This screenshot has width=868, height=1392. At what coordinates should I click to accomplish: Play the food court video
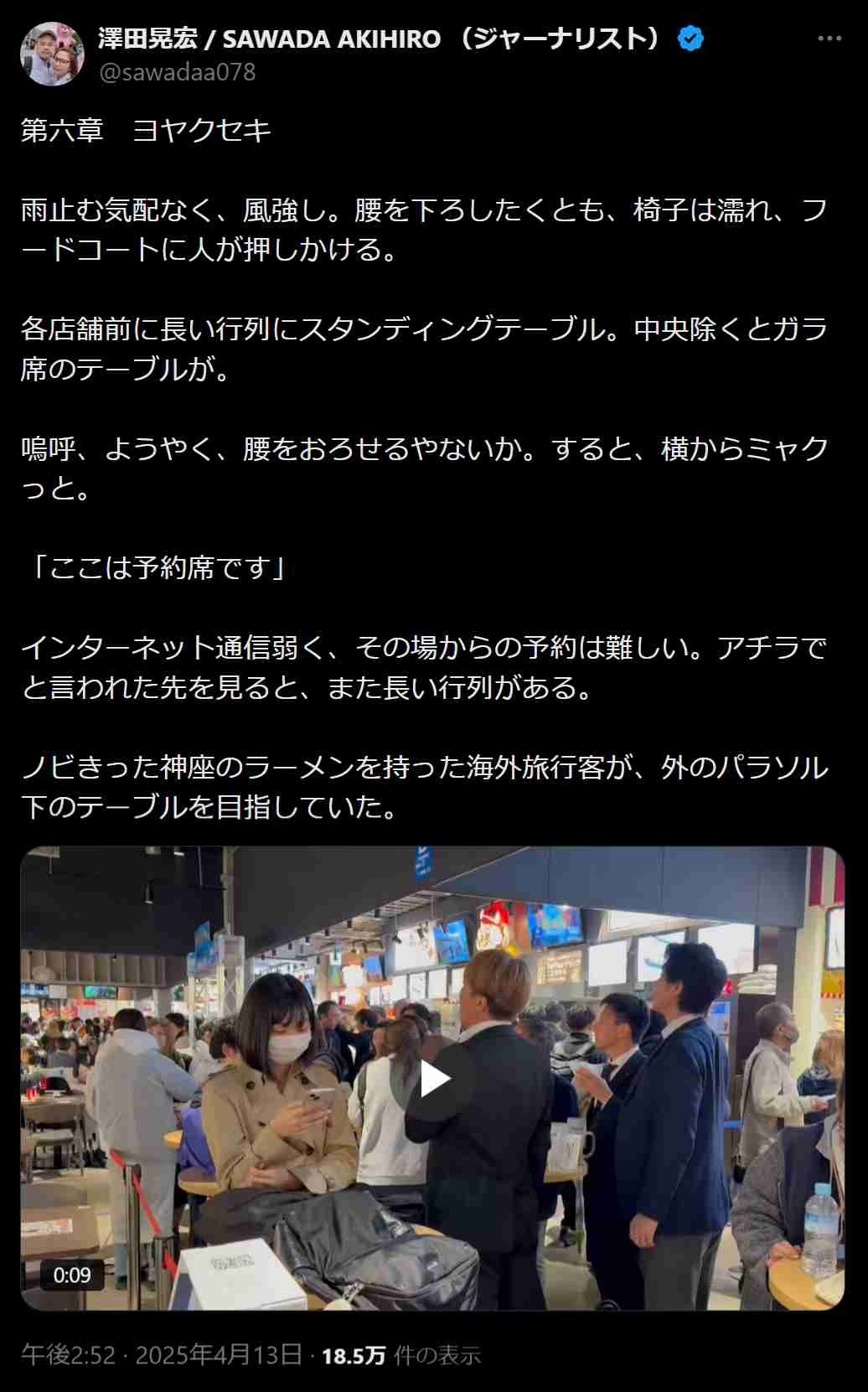pyautogui.click(x=434, y=1079)
